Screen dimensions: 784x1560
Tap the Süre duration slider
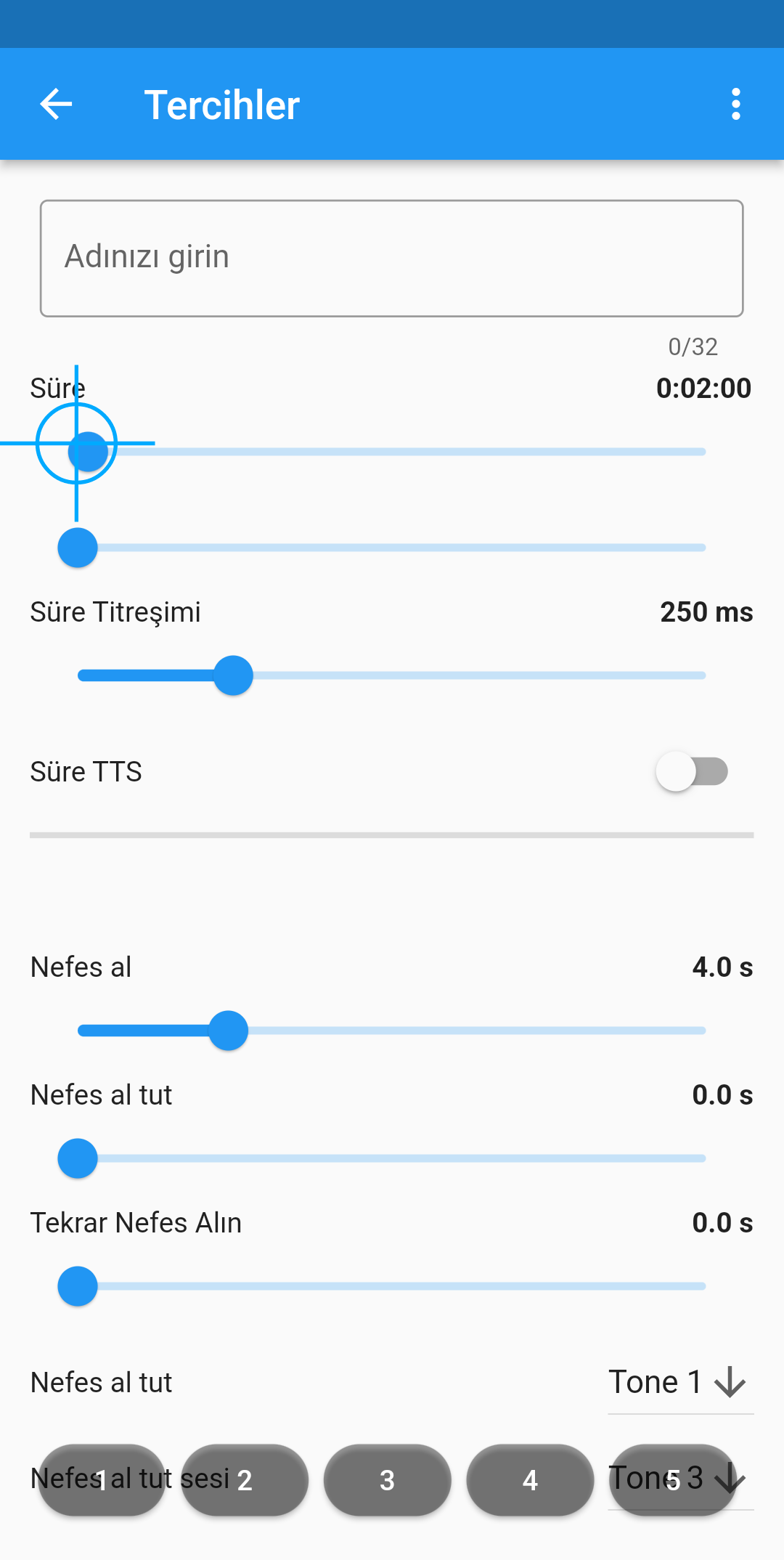(392, 452)
